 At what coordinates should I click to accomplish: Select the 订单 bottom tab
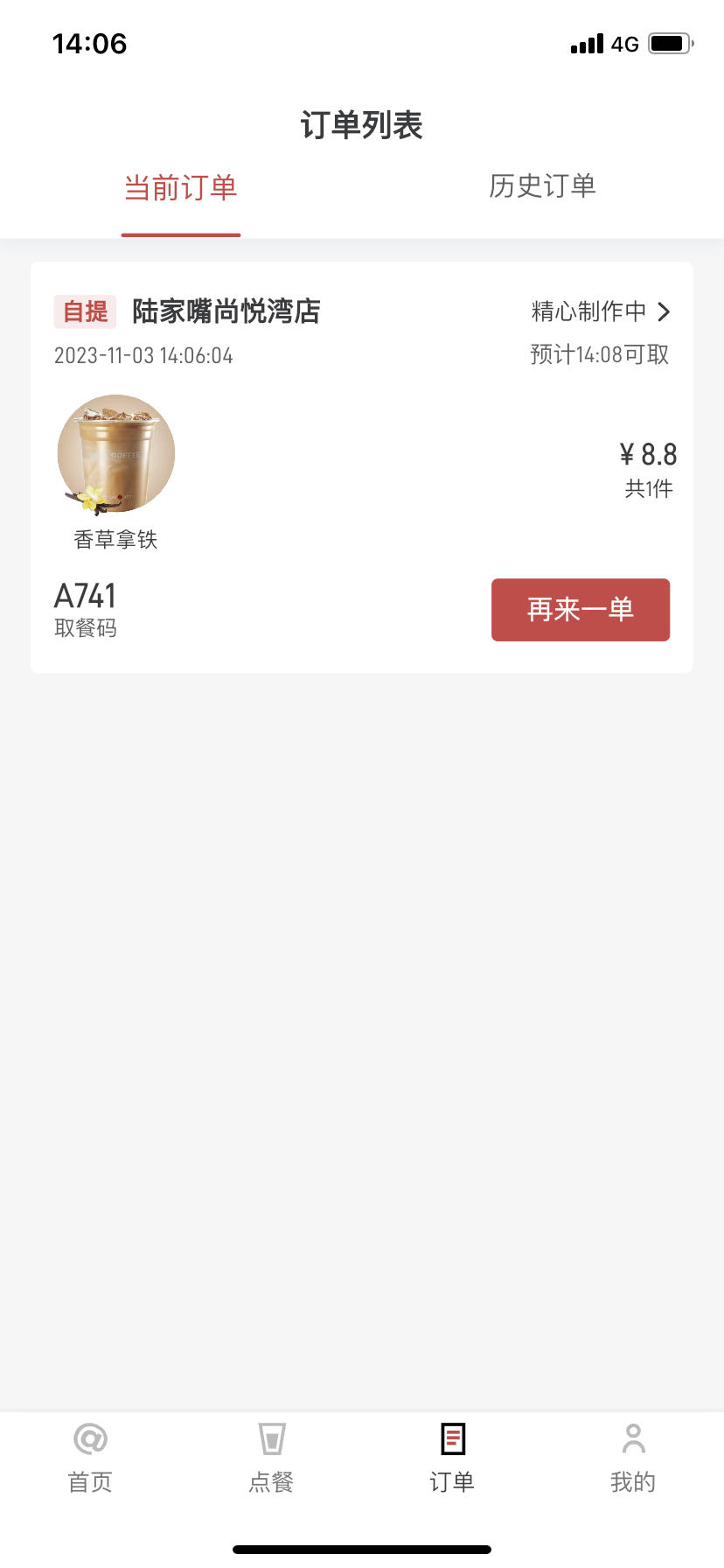(x=452, y=1458)
